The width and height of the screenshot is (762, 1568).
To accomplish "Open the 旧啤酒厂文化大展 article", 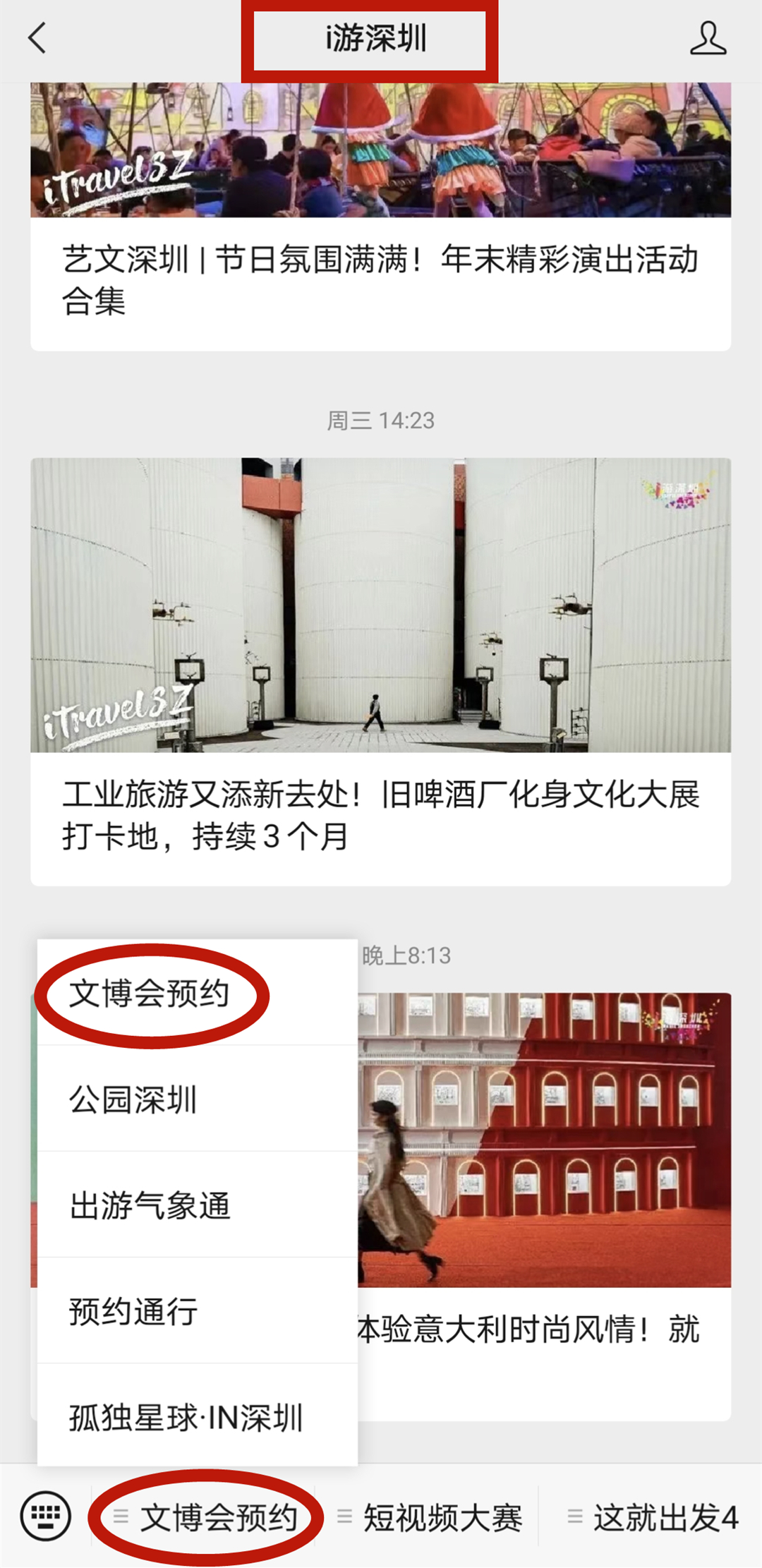I will [381, 812].
